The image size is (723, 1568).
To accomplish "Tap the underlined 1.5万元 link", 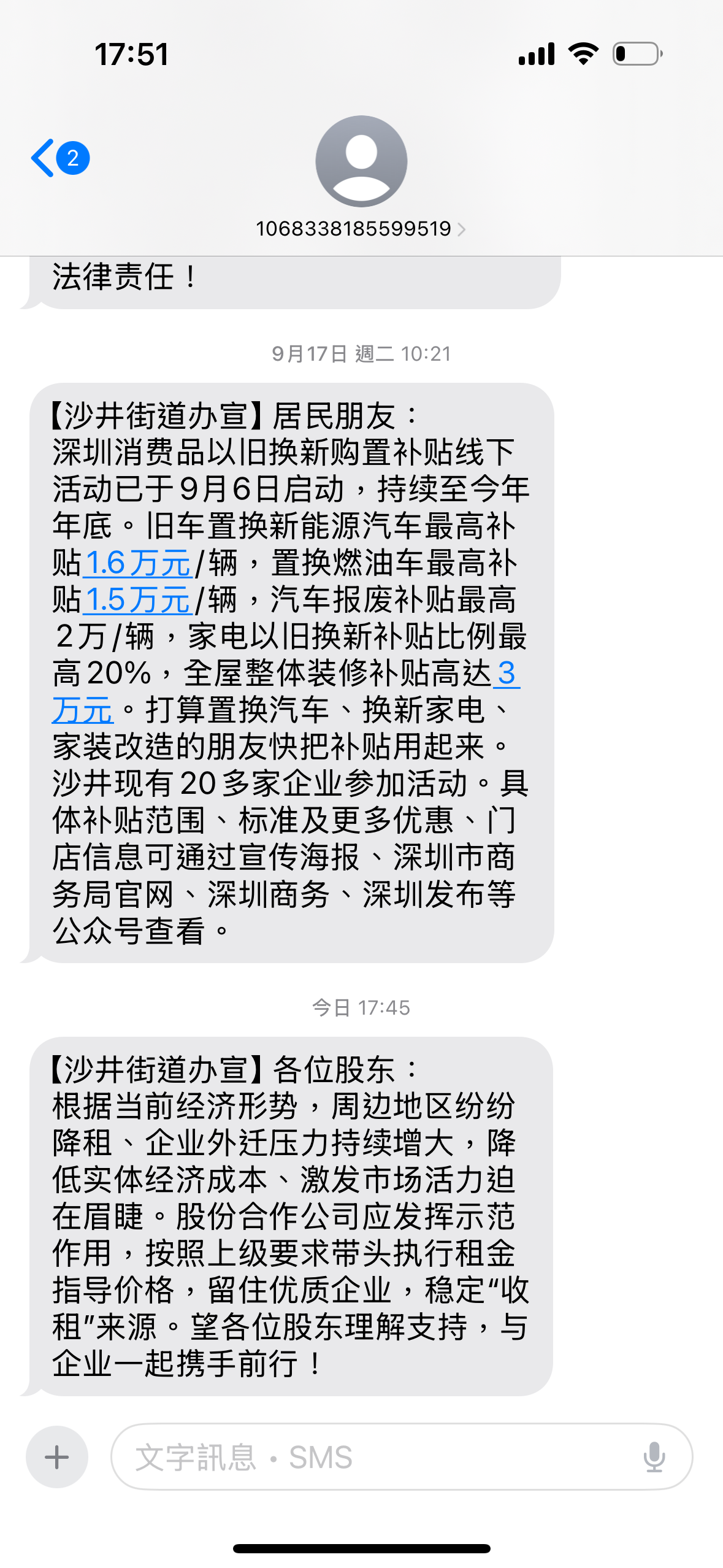I will point(137,600).
